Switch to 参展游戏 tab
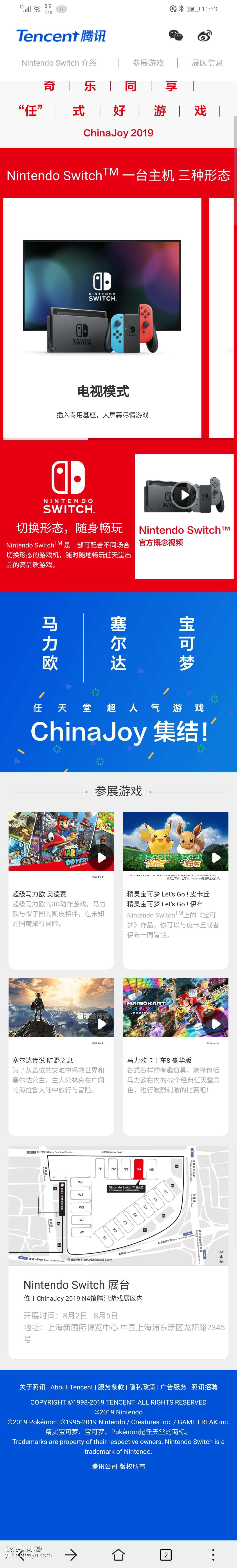 (148, 63)
